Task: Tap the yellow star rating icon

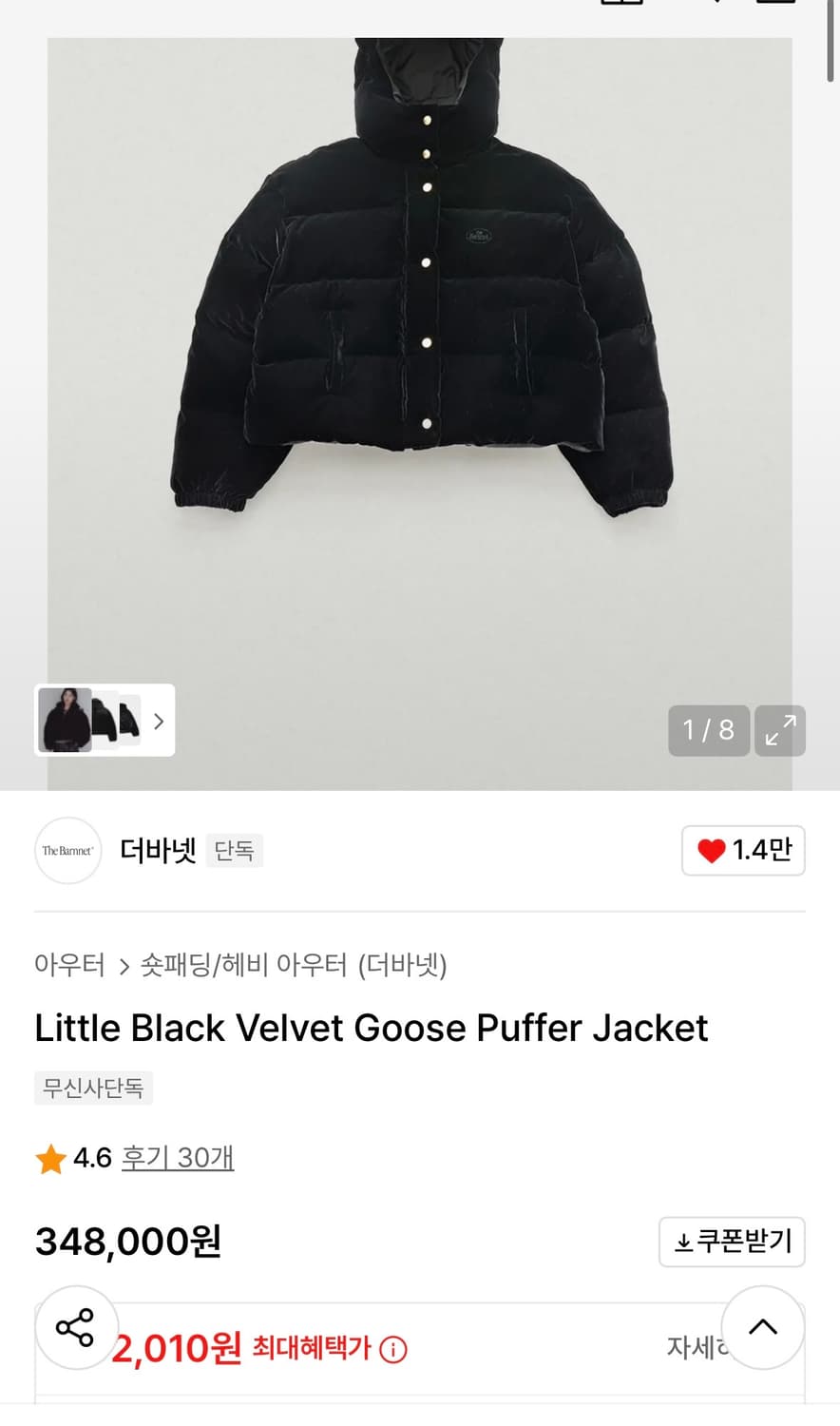Action: tap(50, 1158)
